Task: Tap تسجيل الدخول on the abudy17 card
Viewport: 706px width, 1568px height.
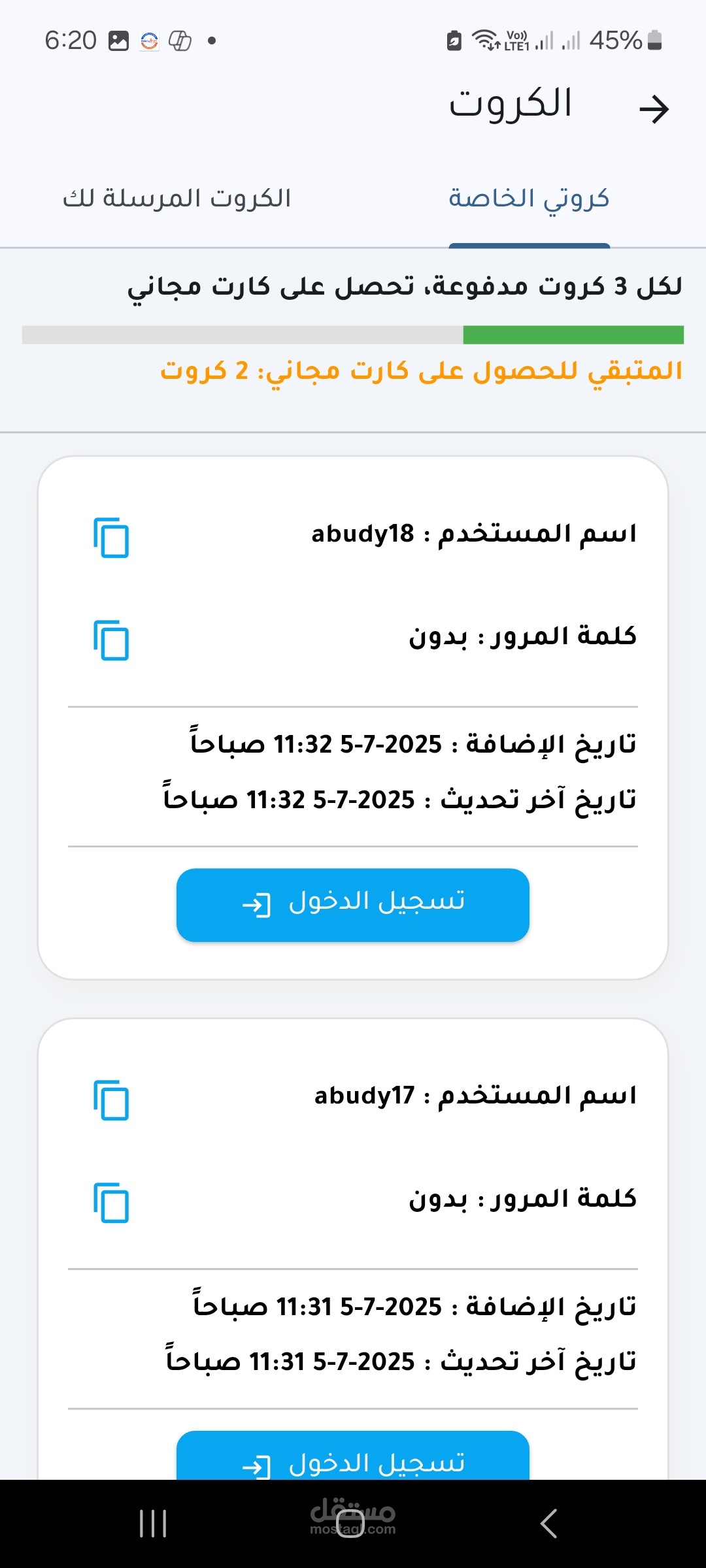Action: (353, 1456)
